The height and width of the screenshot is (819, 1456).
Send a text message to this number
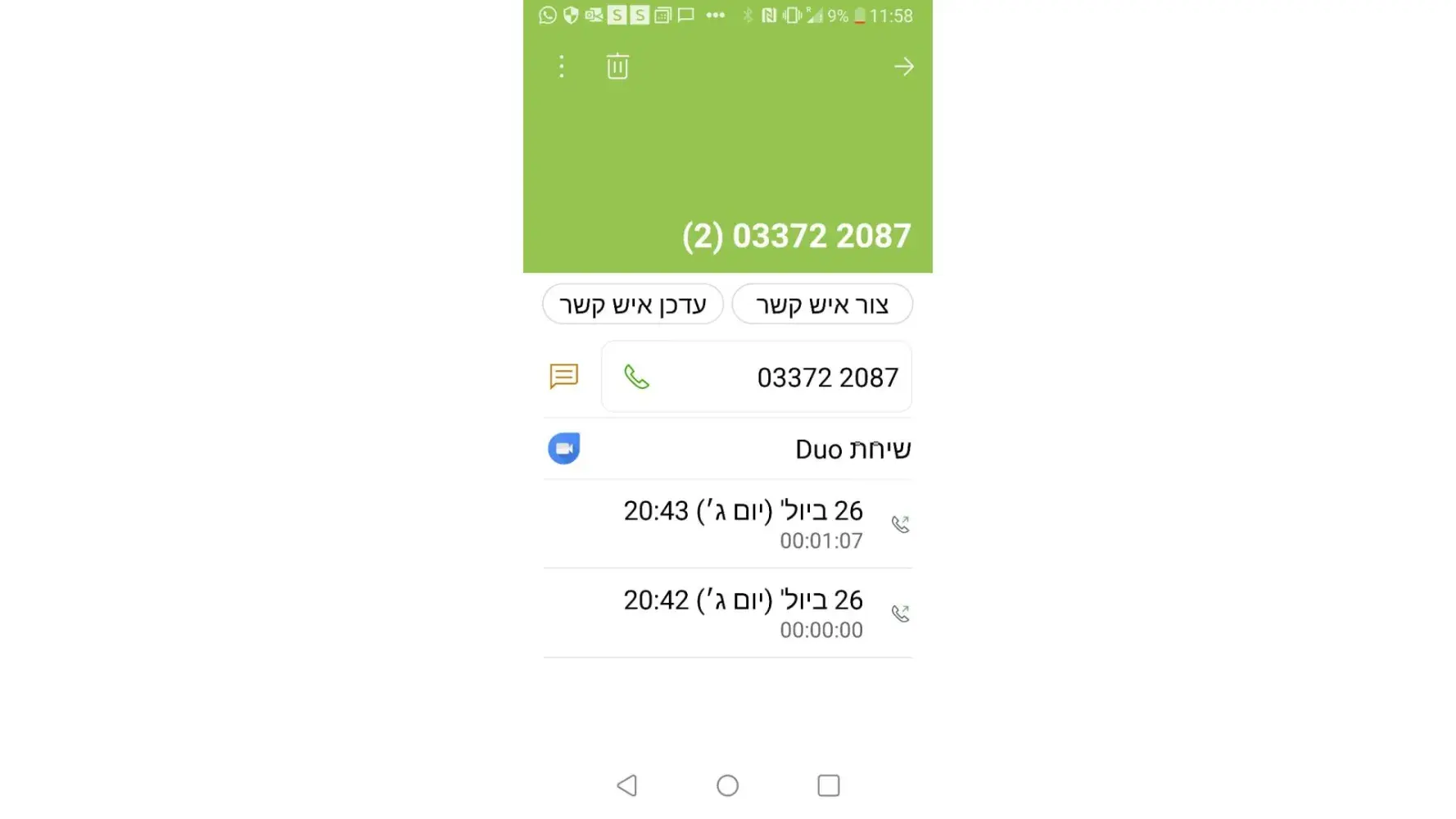coord(563,377)
